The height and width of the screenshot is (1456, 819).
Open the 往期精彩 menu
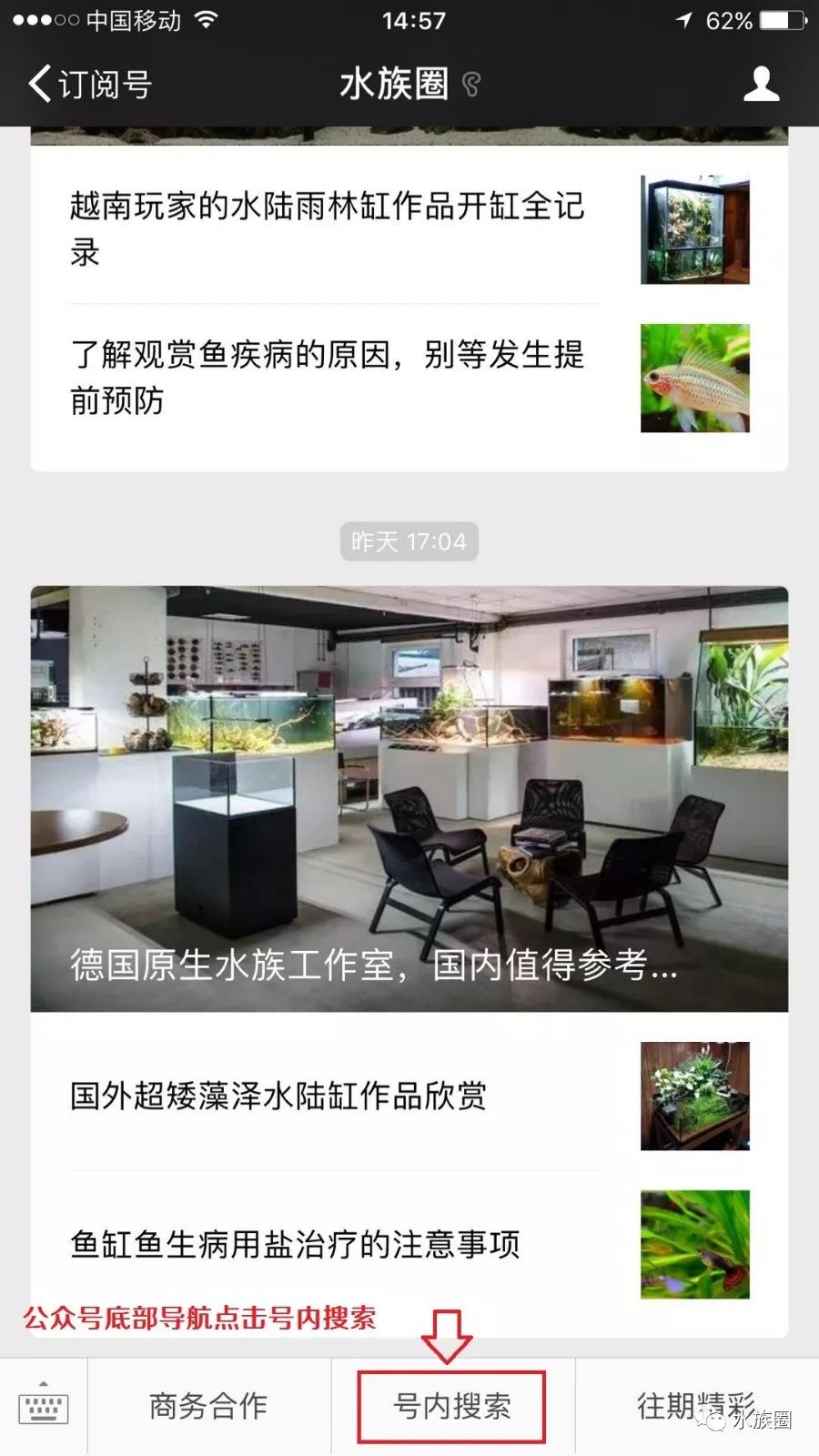[697, 1406]
